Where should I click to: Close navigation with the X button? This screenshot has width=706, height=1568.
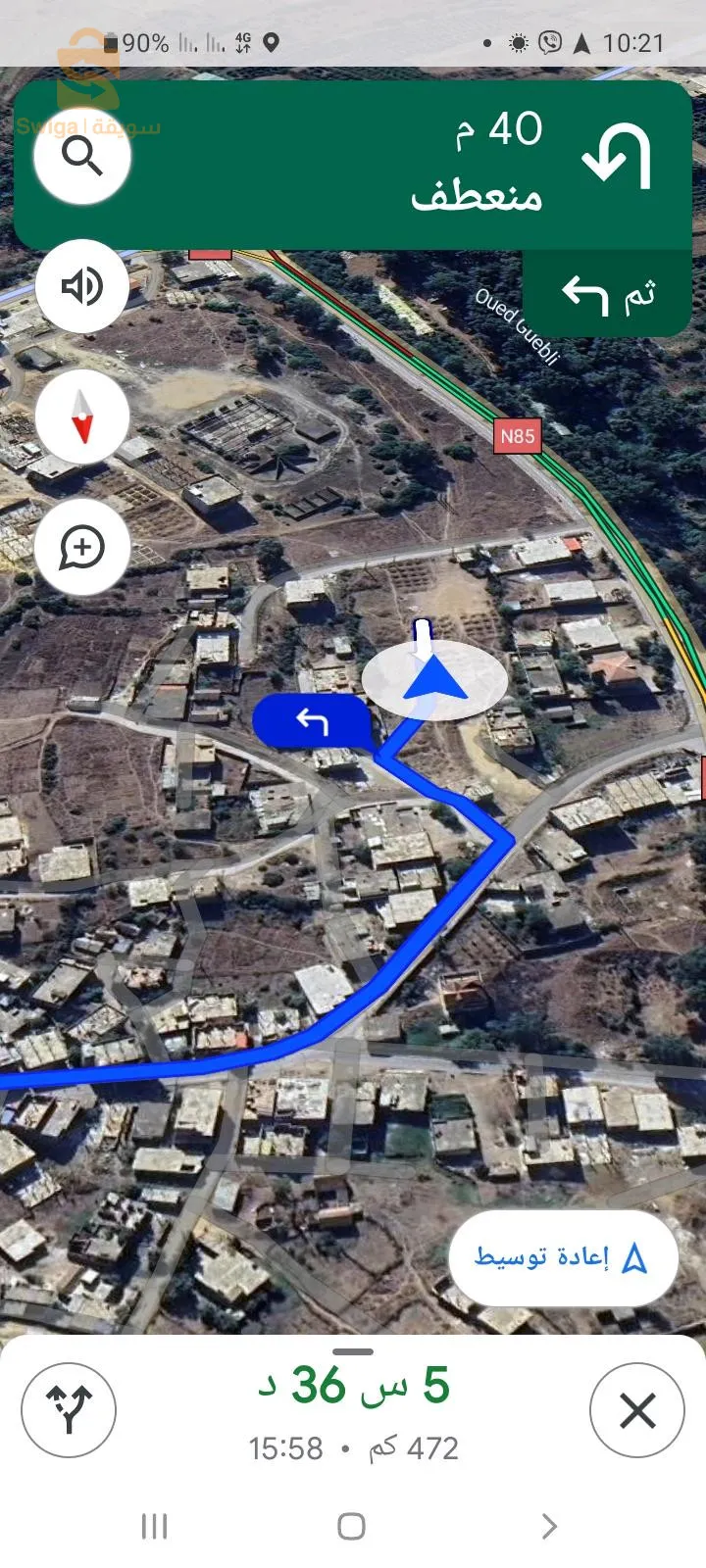636,1411
